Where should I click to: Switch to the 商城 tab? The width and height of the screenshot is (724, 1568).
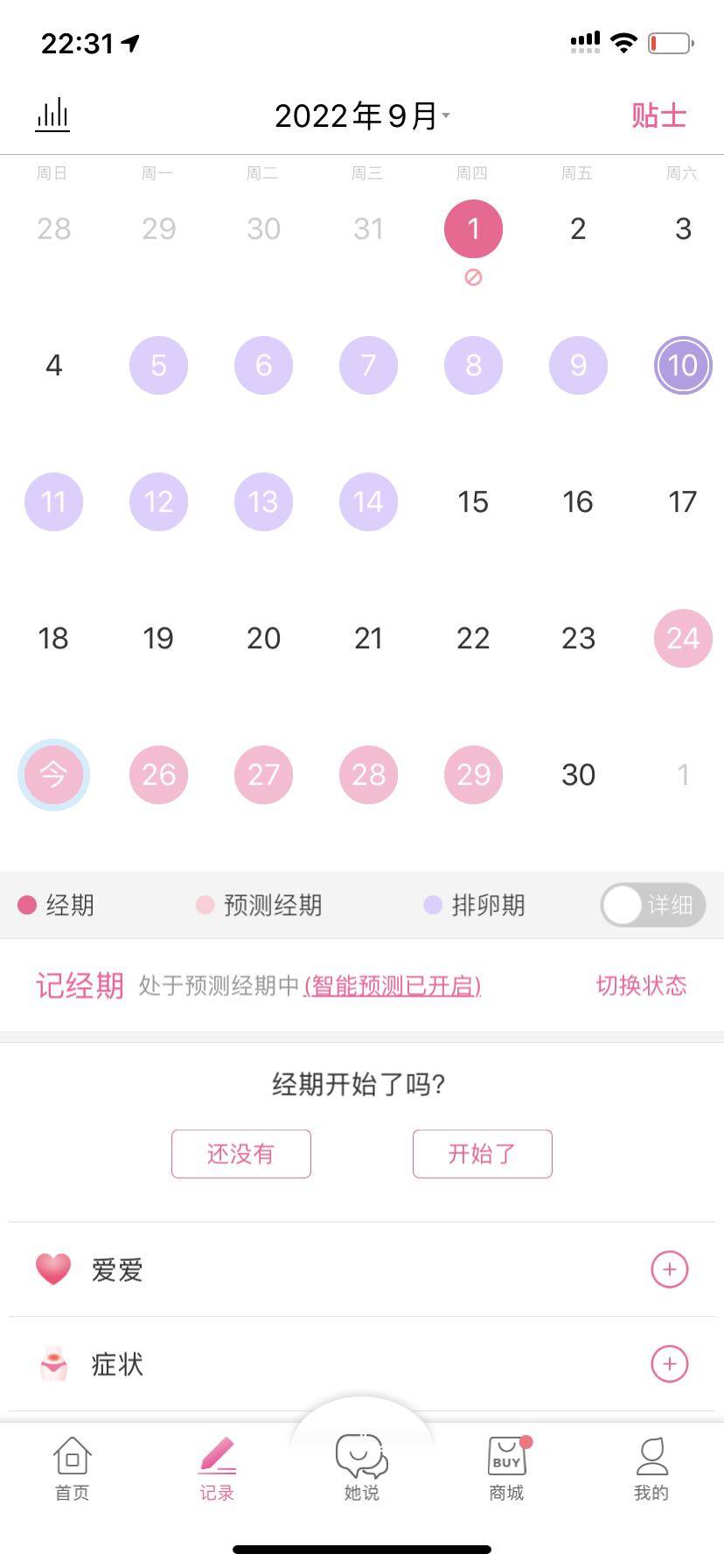[506, 1469]
